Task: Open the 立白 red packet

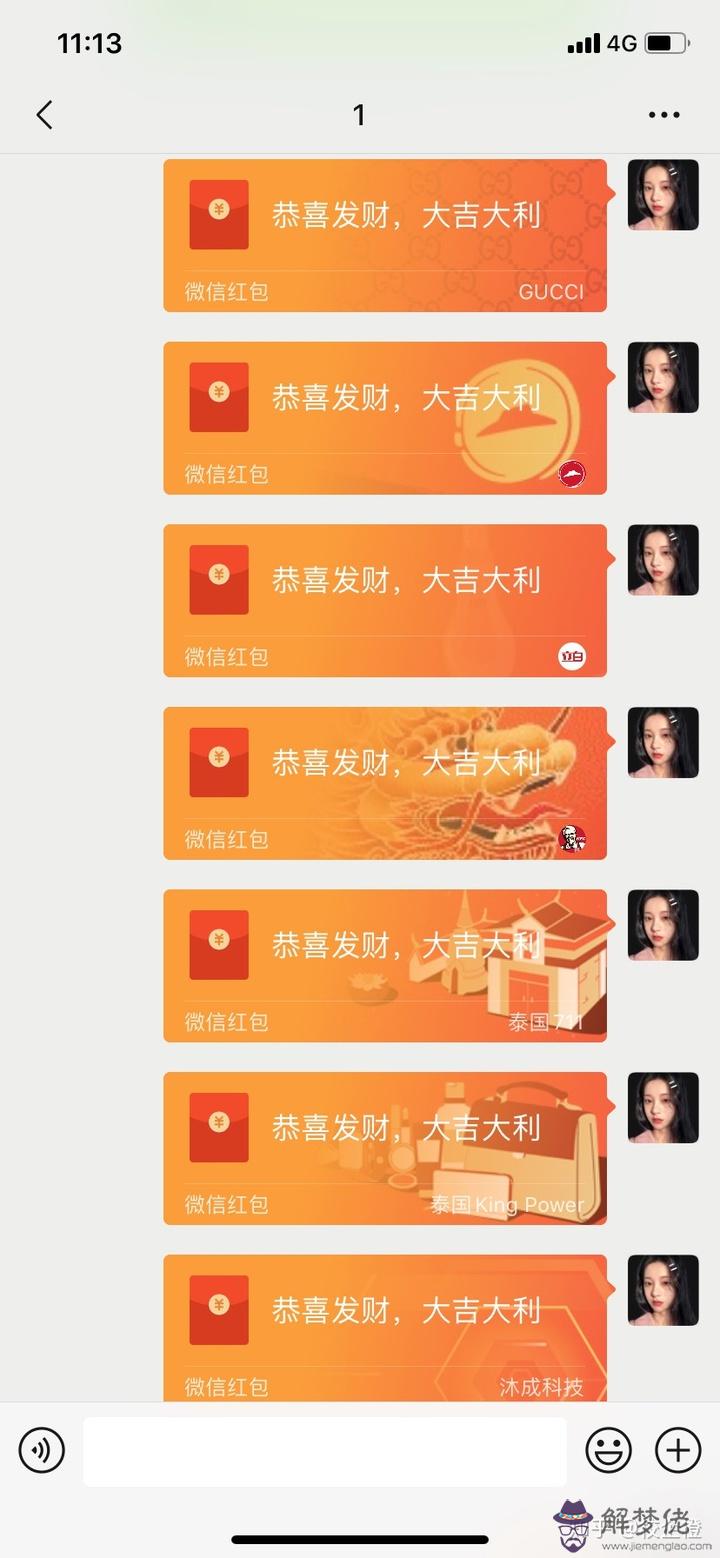Action: click(385, 600)
